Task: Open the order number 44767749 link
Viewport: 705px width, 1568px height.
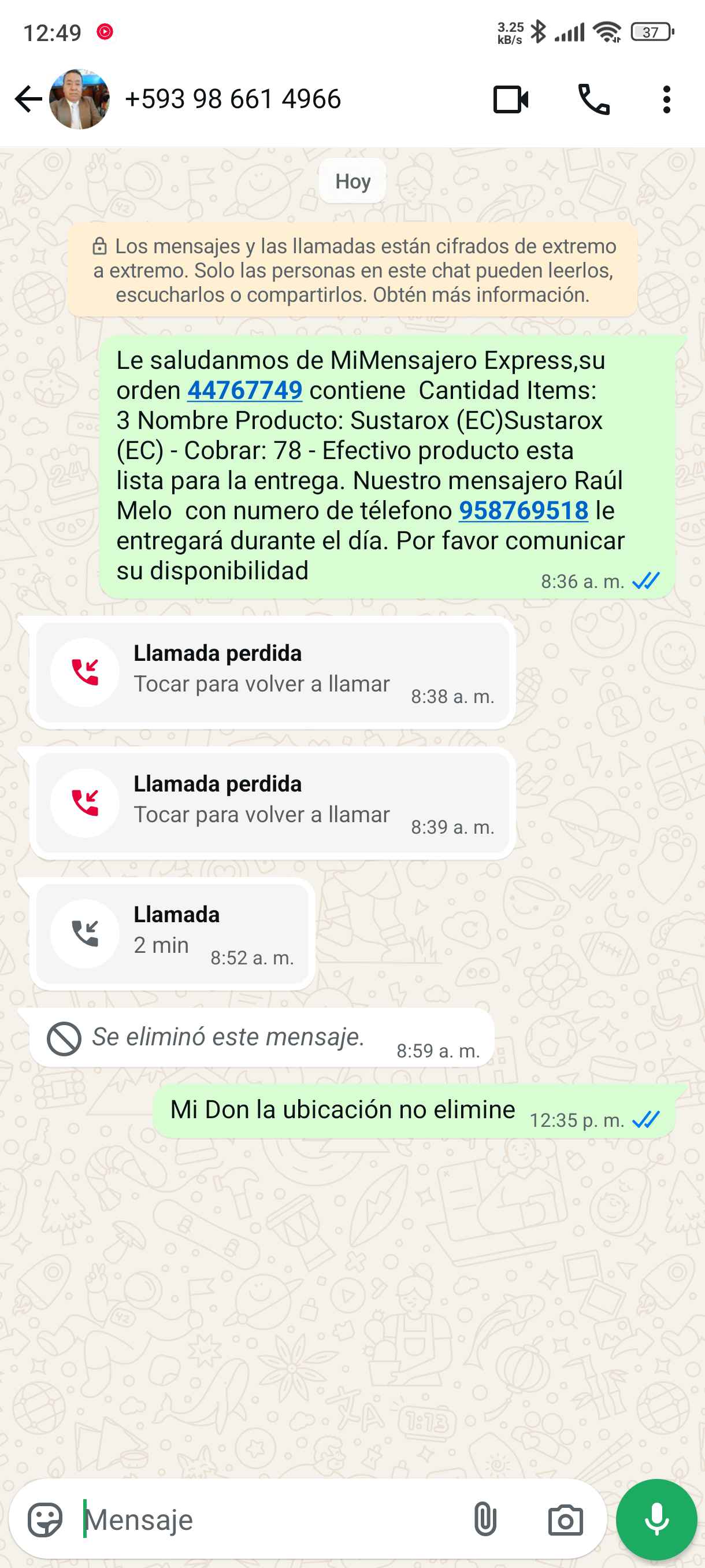Action: point(244,390)
